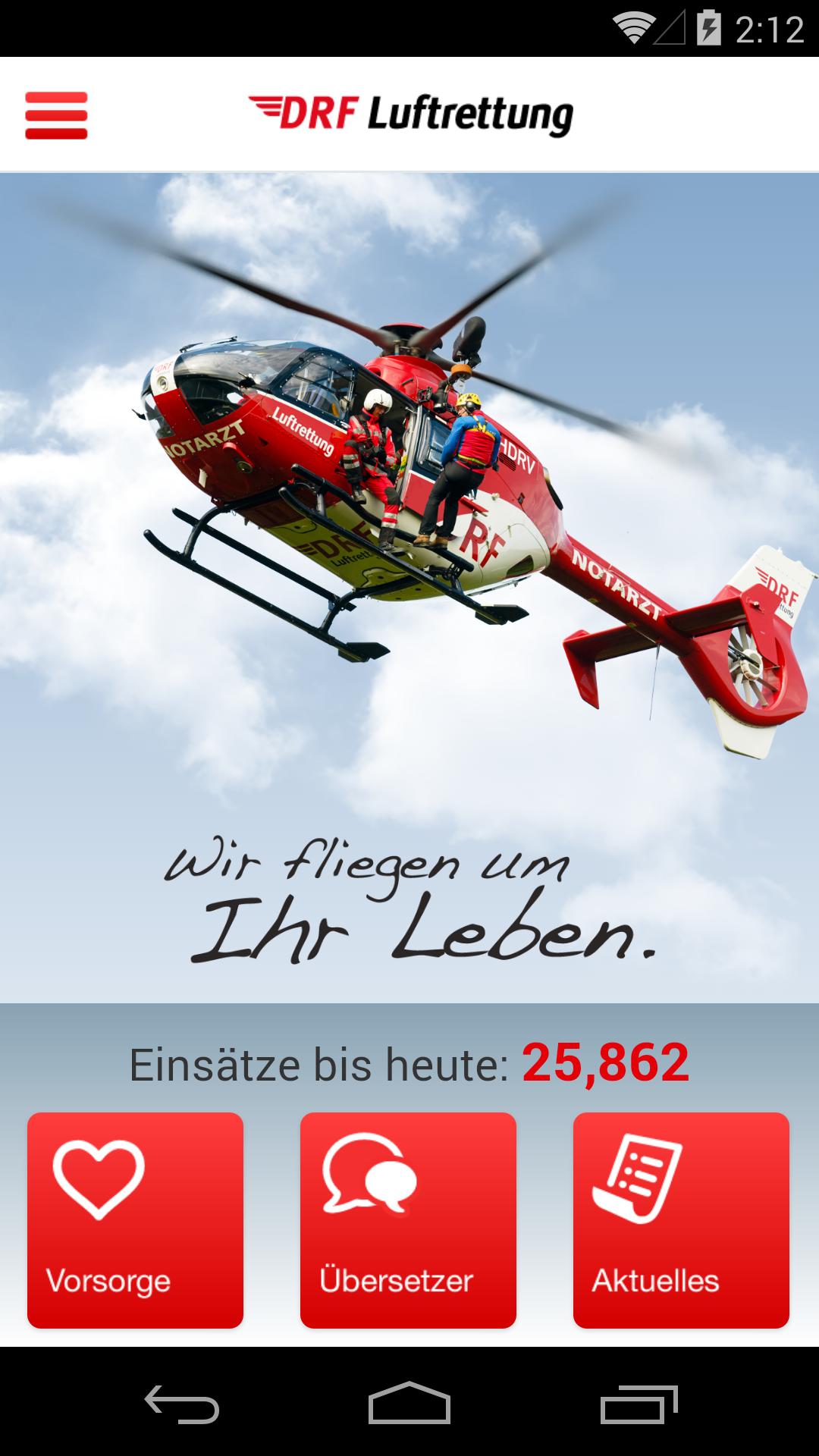Launch the Übersetzer translator
This screenshot has width=819, height=1456.
point(408,1220)
